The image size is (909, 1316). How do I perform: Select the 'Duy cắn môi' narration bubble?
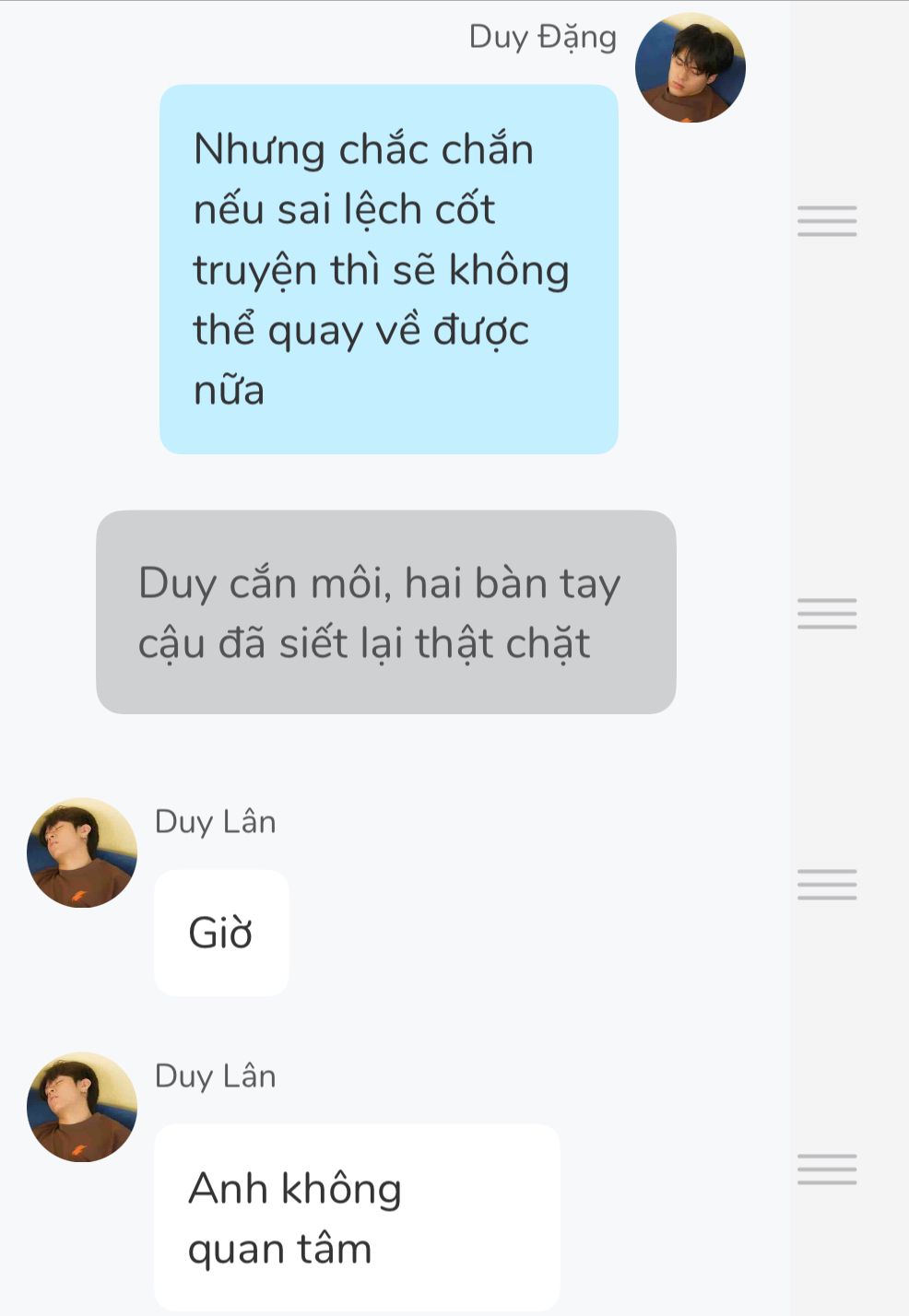pos(385,612)
